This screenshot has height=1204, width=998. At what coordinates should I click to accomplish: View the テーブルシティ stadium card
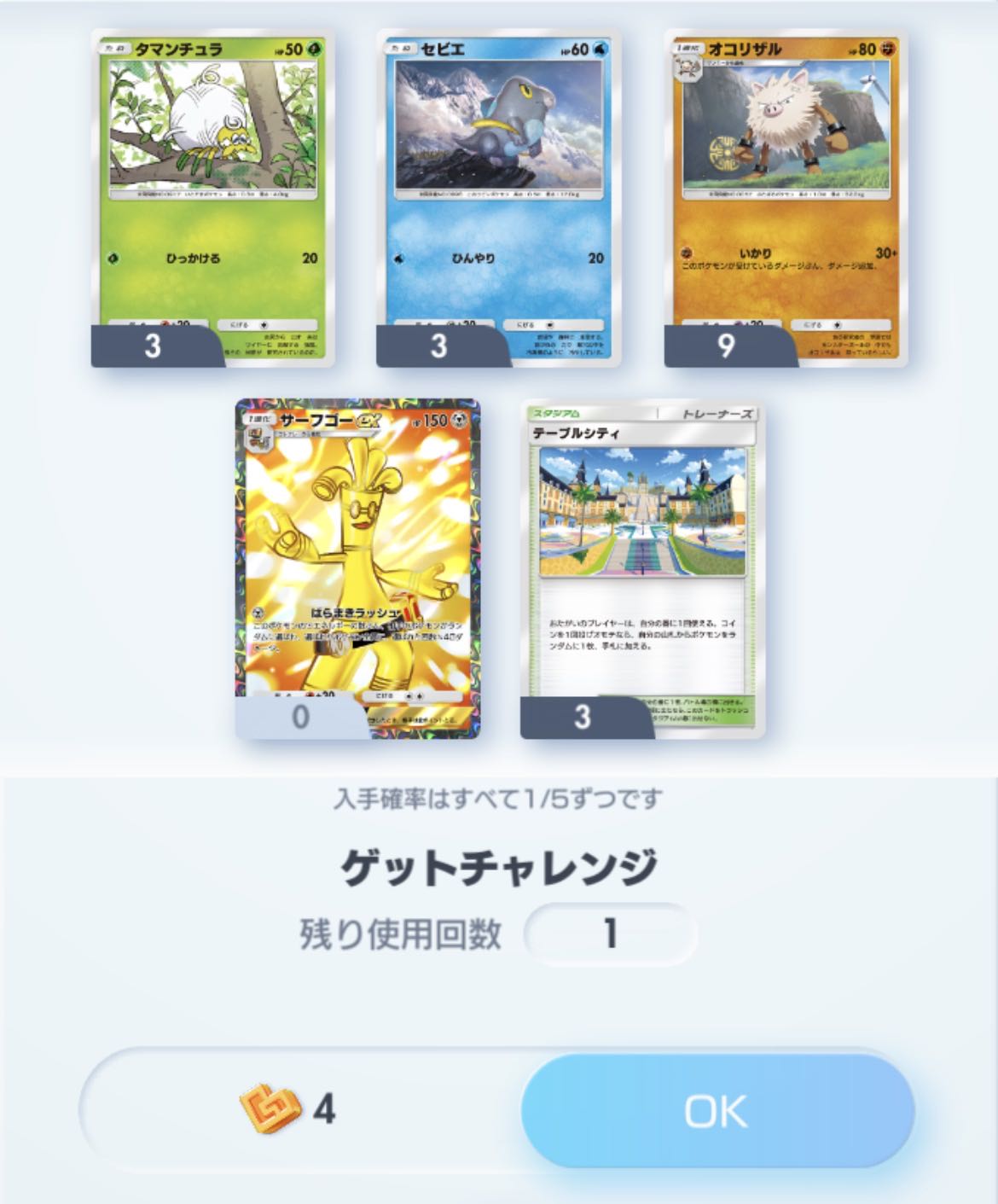pyautogui.click(x=642, y=567)
